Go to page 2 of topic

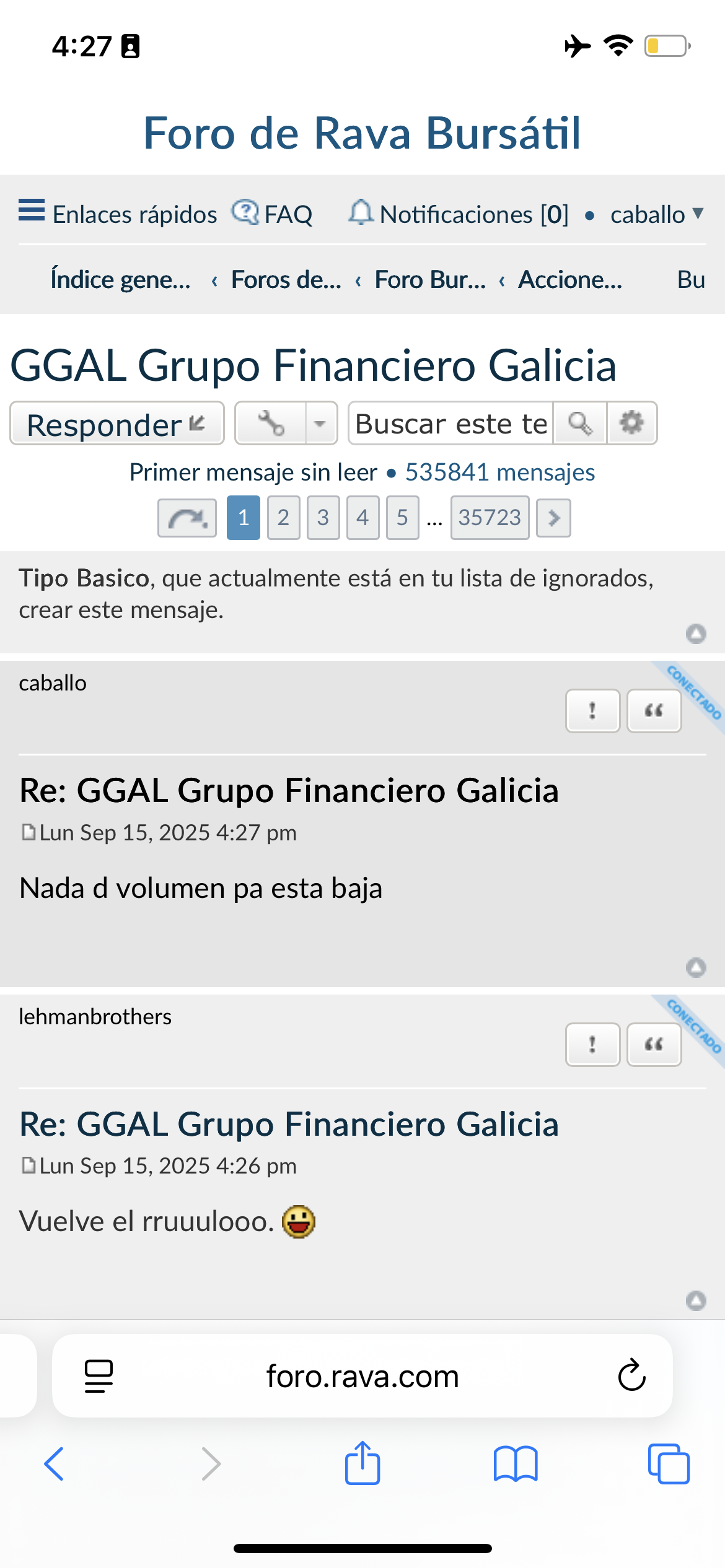coord(283,518)
